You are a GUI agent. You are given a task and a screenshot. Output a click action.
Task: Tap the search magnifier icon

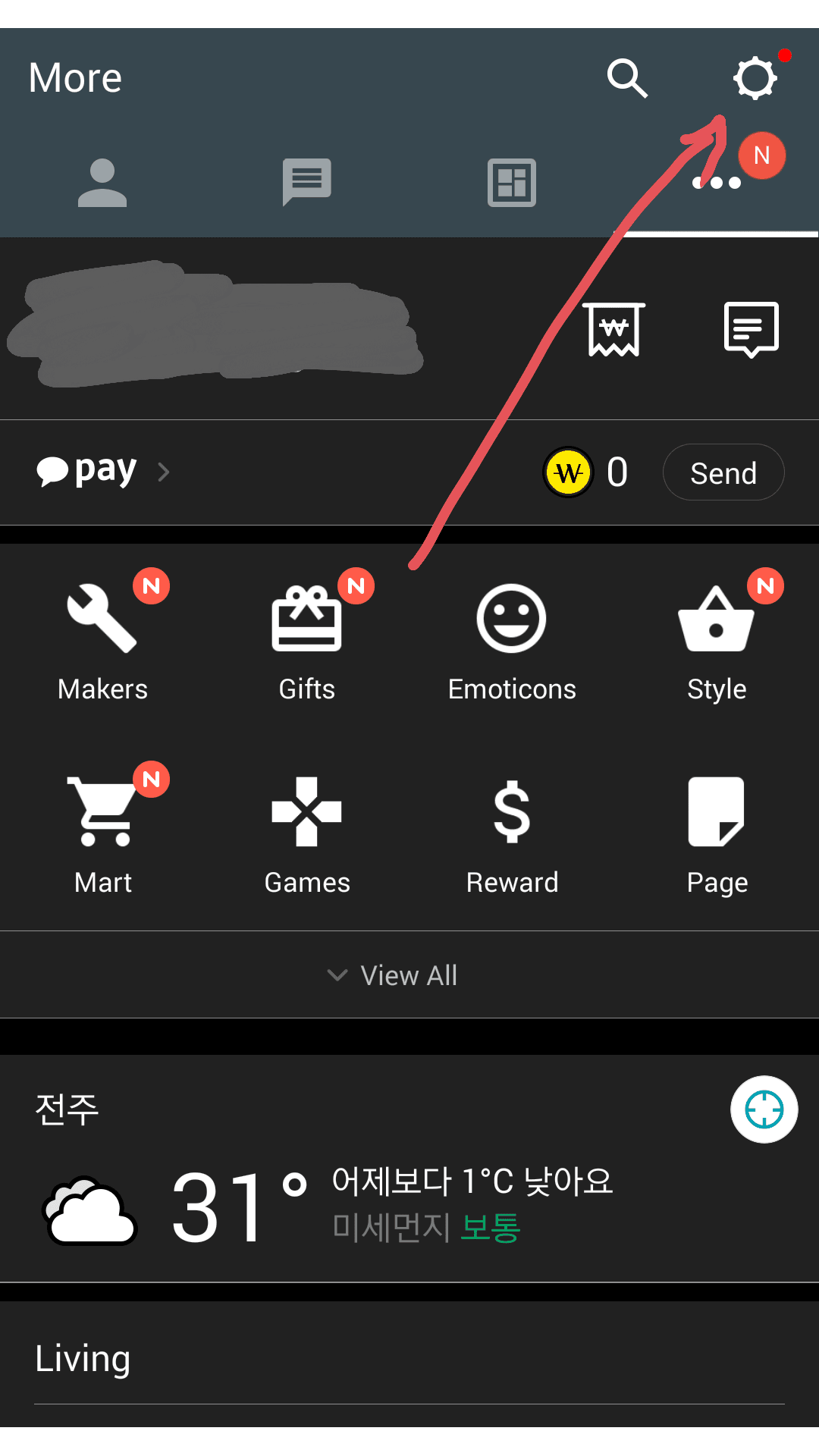point(626,78)
